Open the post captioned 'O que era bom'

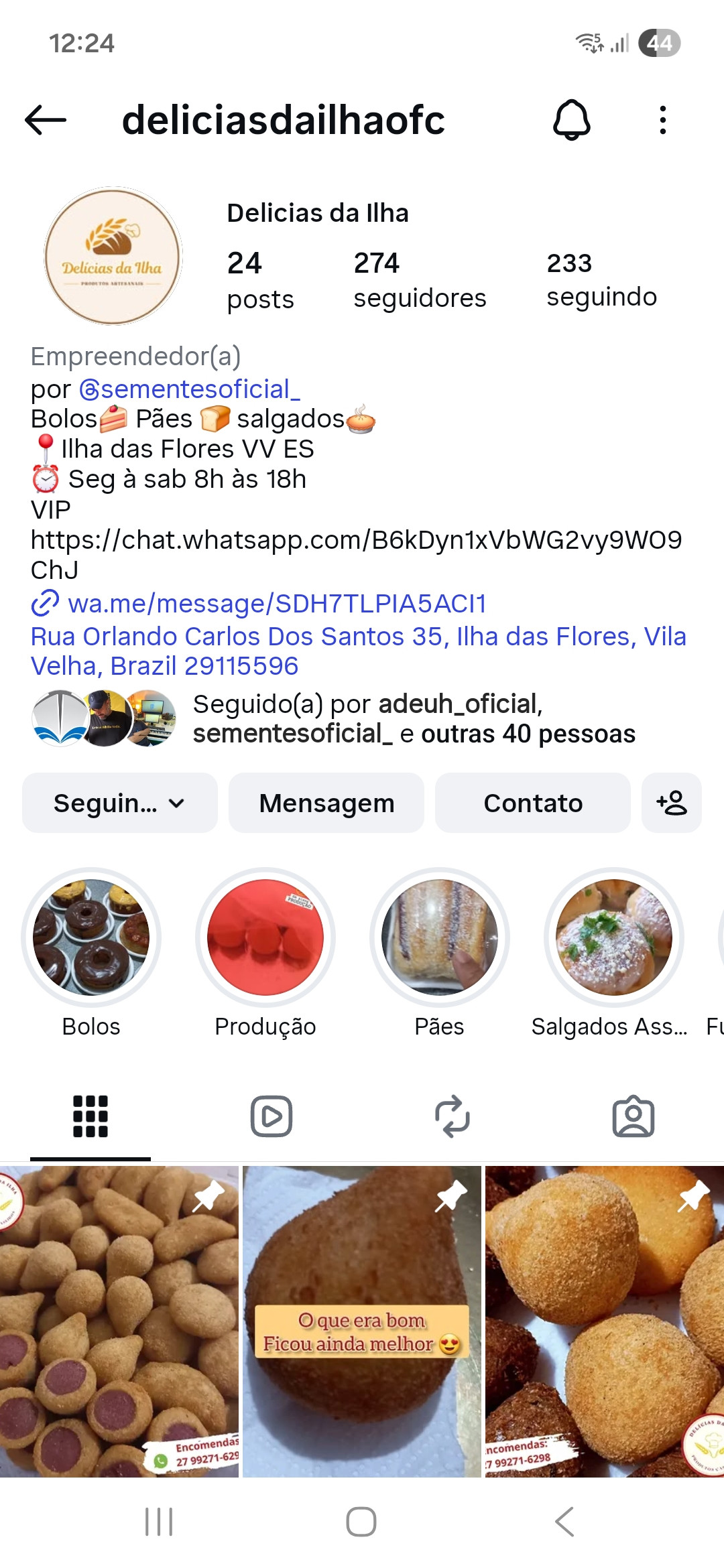(x=362, y=1320)
